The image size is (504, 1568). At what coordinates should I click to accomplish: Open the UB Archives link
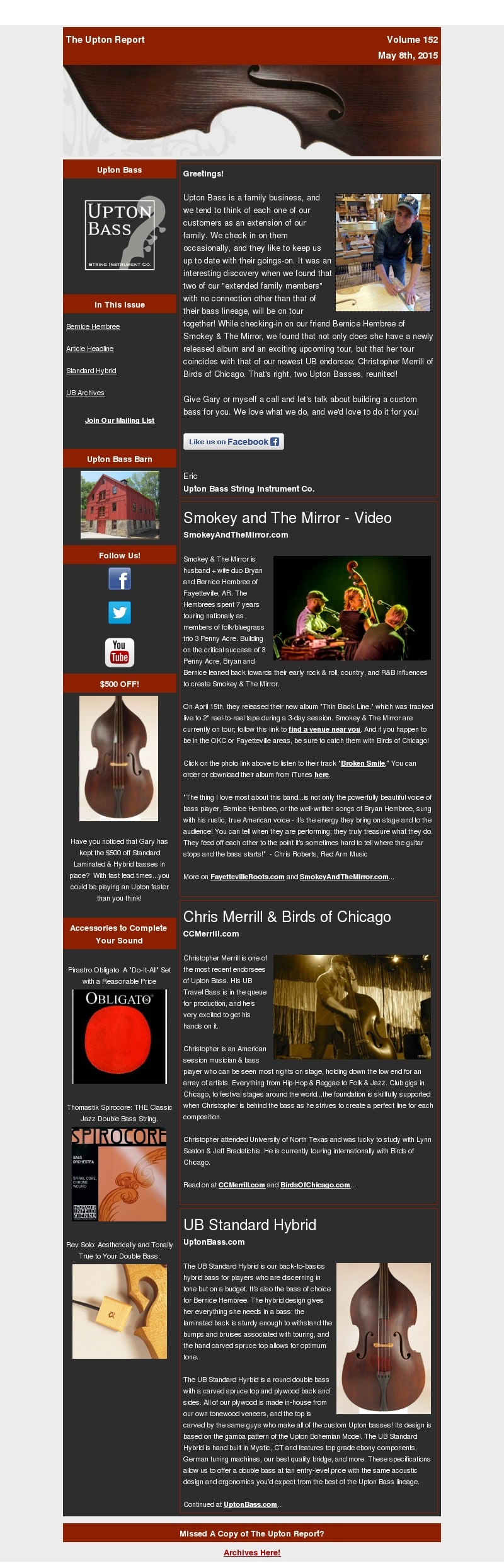coord(85,393)
